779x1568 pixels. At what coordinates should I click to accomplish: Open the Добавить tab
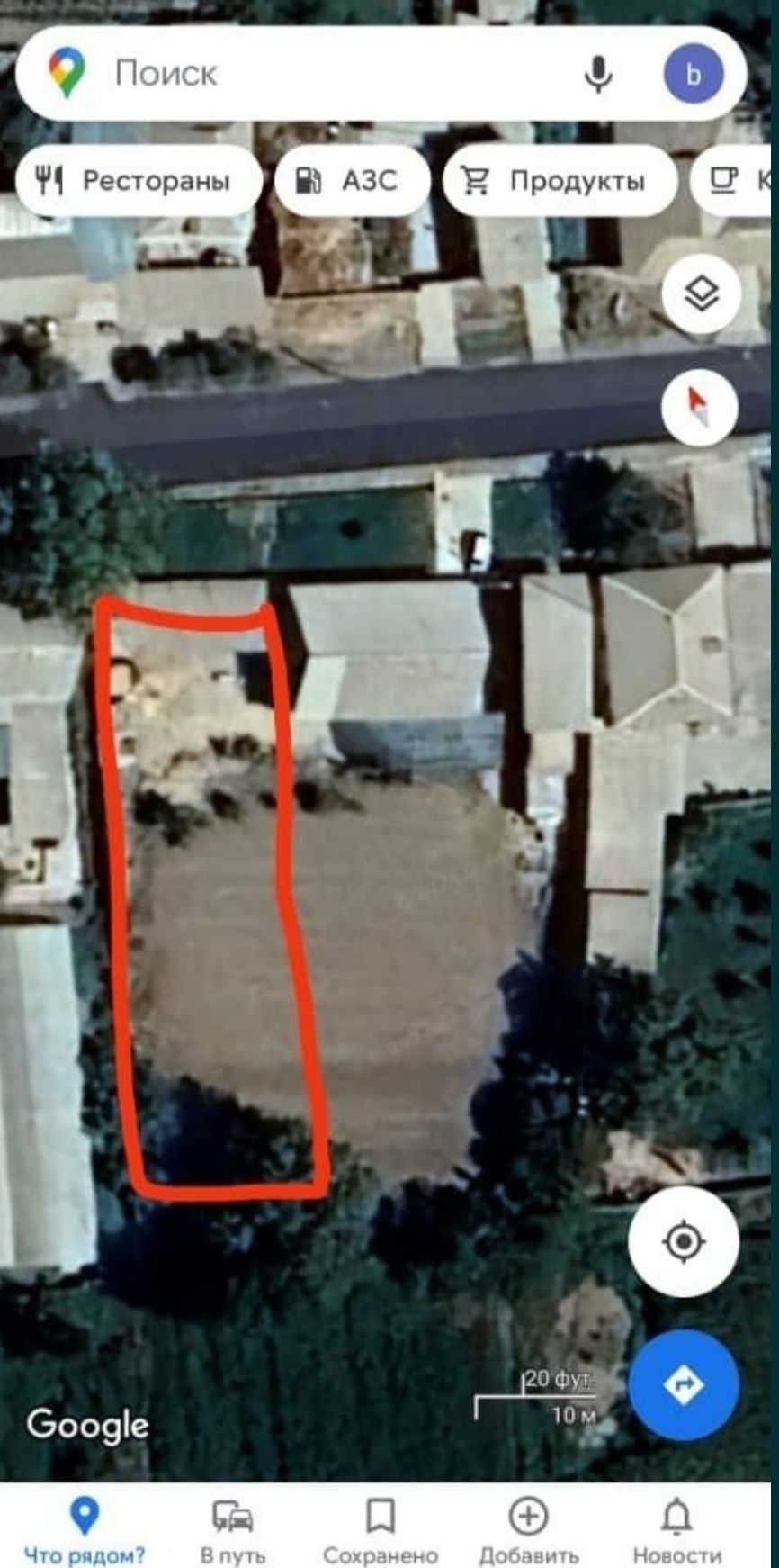528,1530
